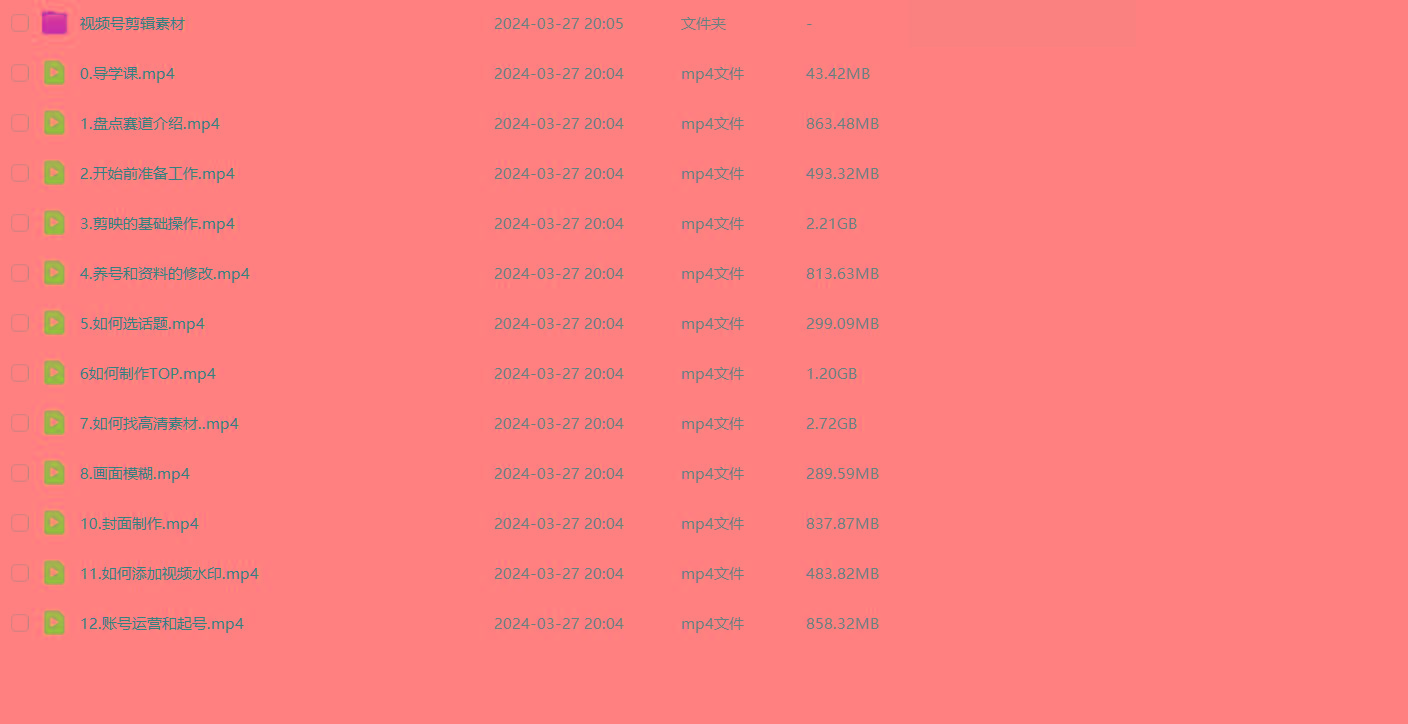The height and width of the screenshot is (724, 1408).
Task: Select checkbox beside 5.如何选话题.mp4
Action: click(20, 323)
